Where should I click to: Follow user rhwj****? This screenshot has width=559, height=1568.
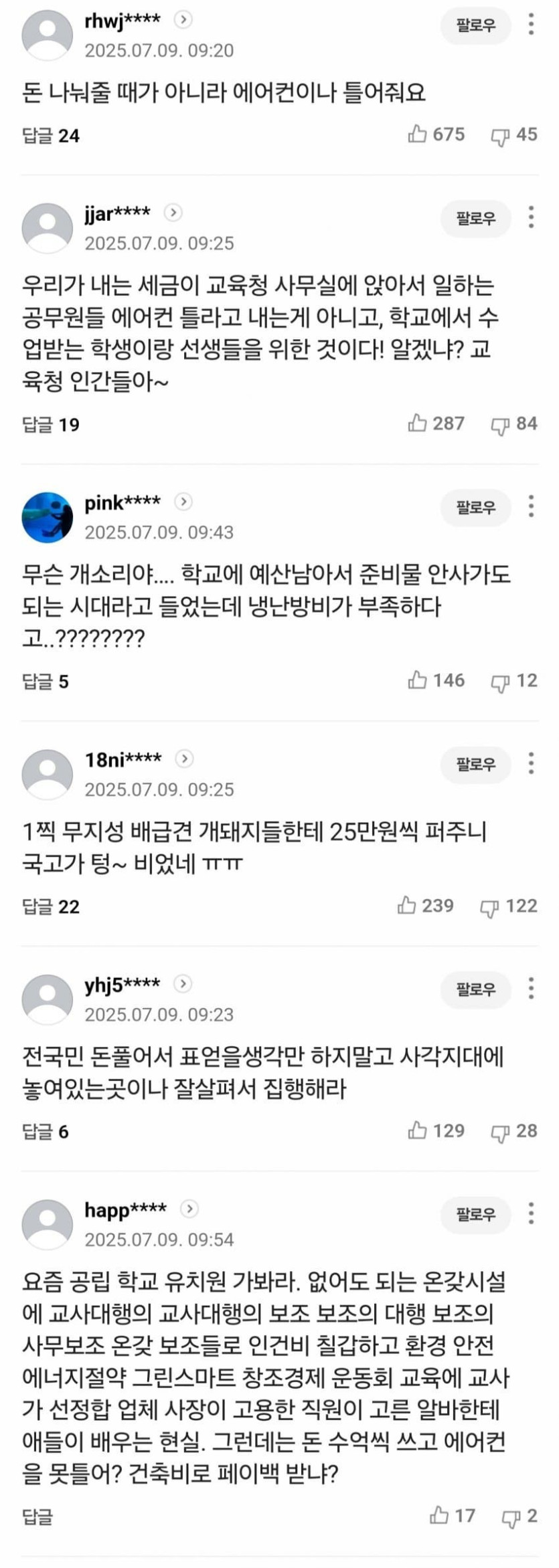coord(475,26)
